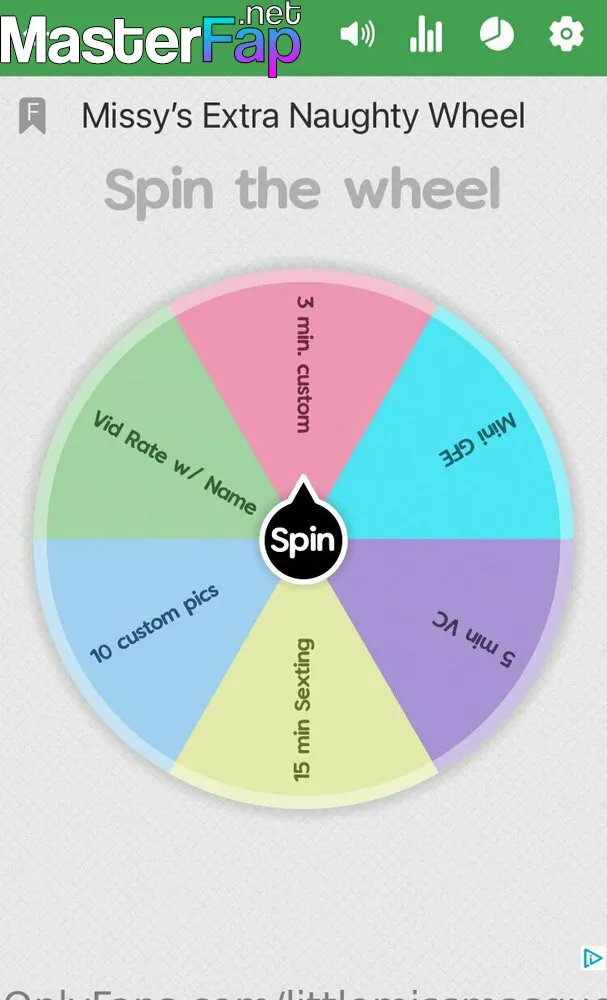Tap the ad choices icon
The width and height of the screenshot is (607, 1000).
593,959
